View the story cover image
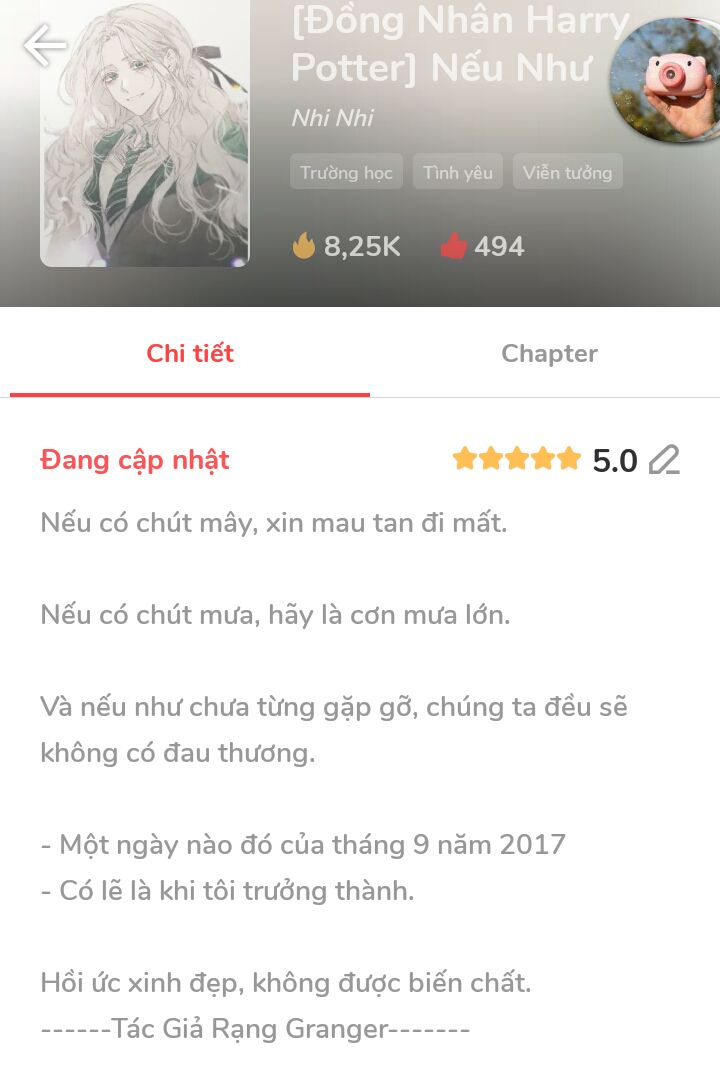 pyautogui.click(x=145, y=134)
